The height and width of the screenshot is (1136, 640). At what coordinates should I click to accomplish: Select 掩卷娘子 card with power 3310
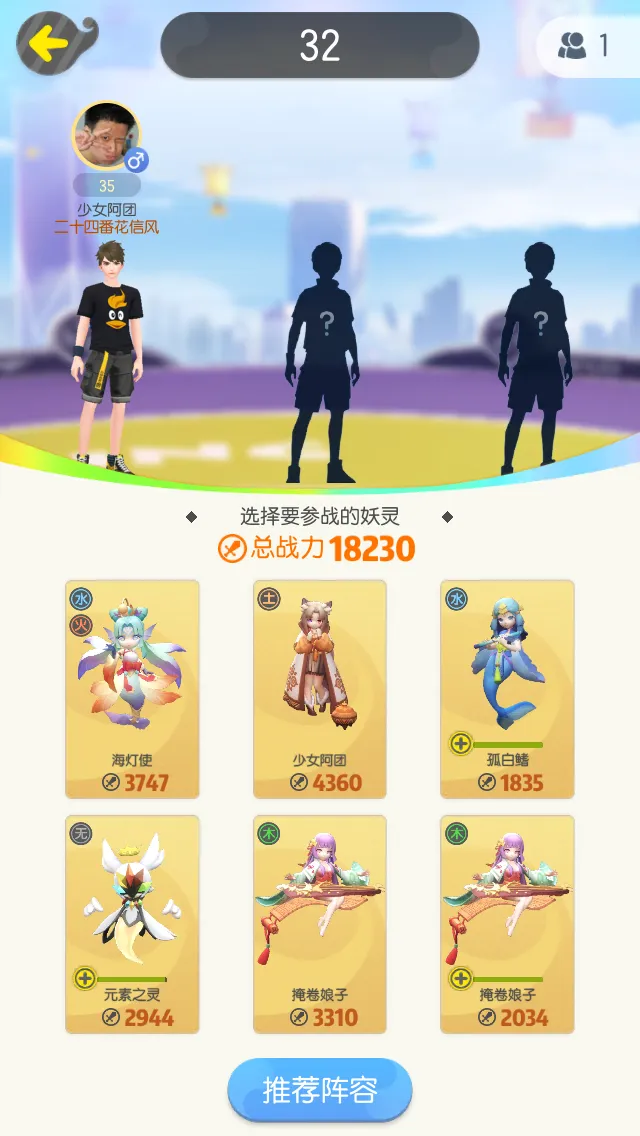(319, 924)
